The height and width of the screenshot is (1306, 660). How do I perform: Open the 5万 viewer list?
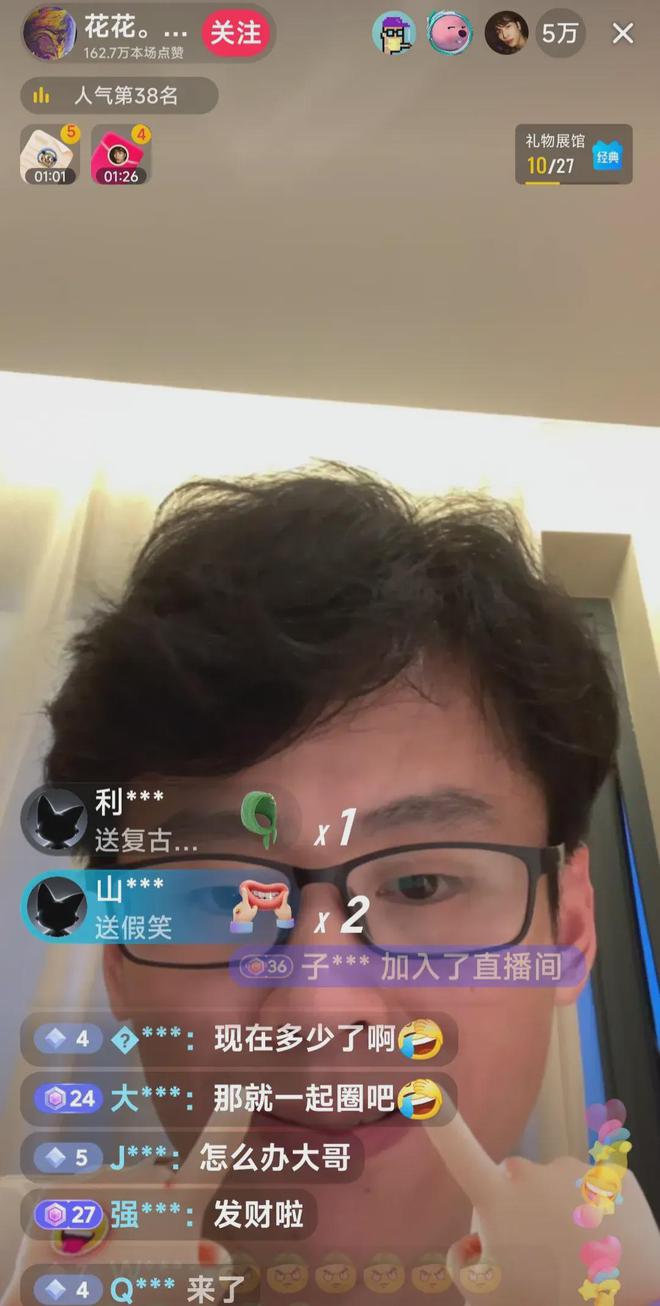click(x=560, y=33)
